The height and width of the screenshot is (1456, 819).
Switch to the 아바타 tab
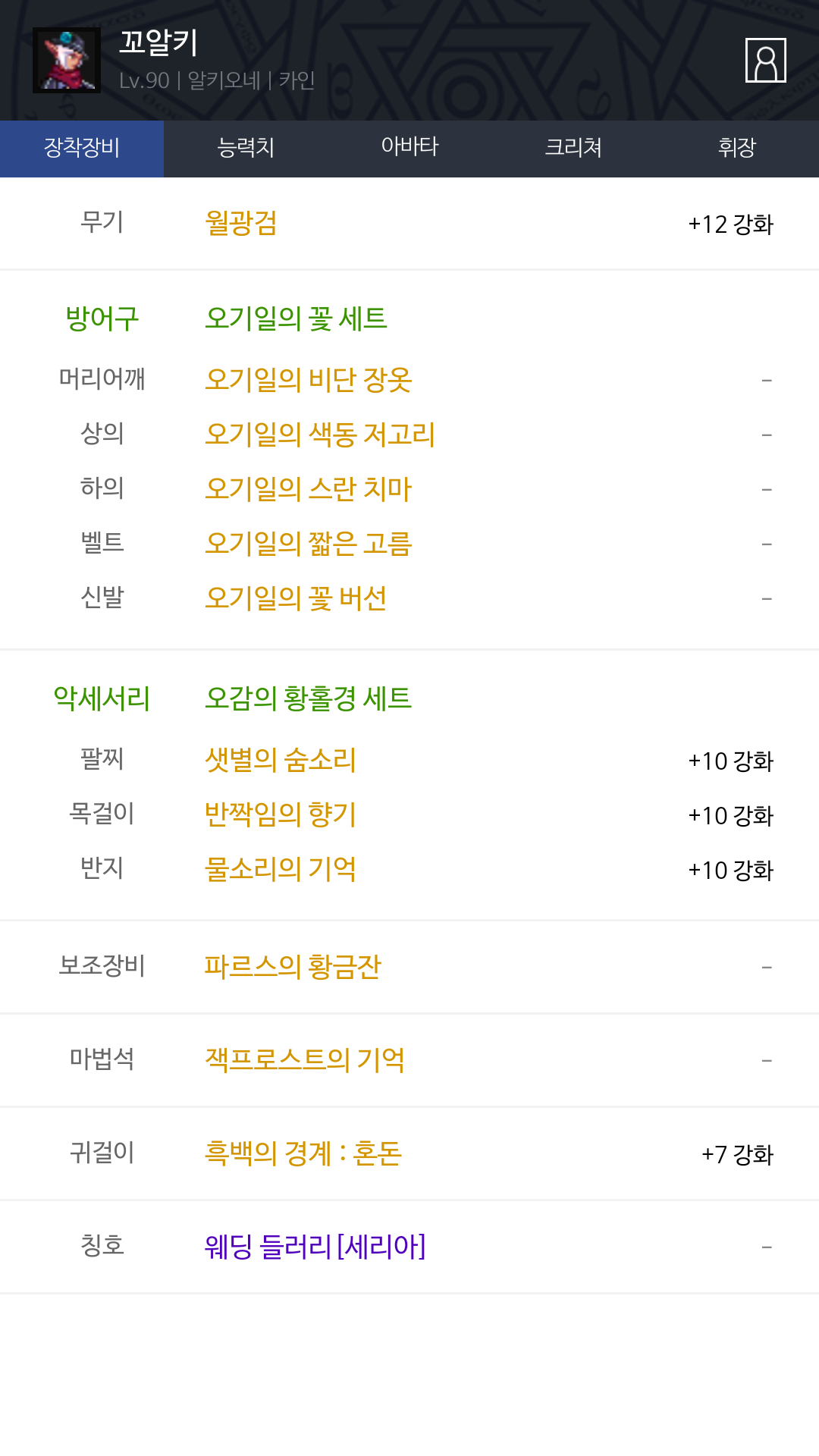pos(409,149)
